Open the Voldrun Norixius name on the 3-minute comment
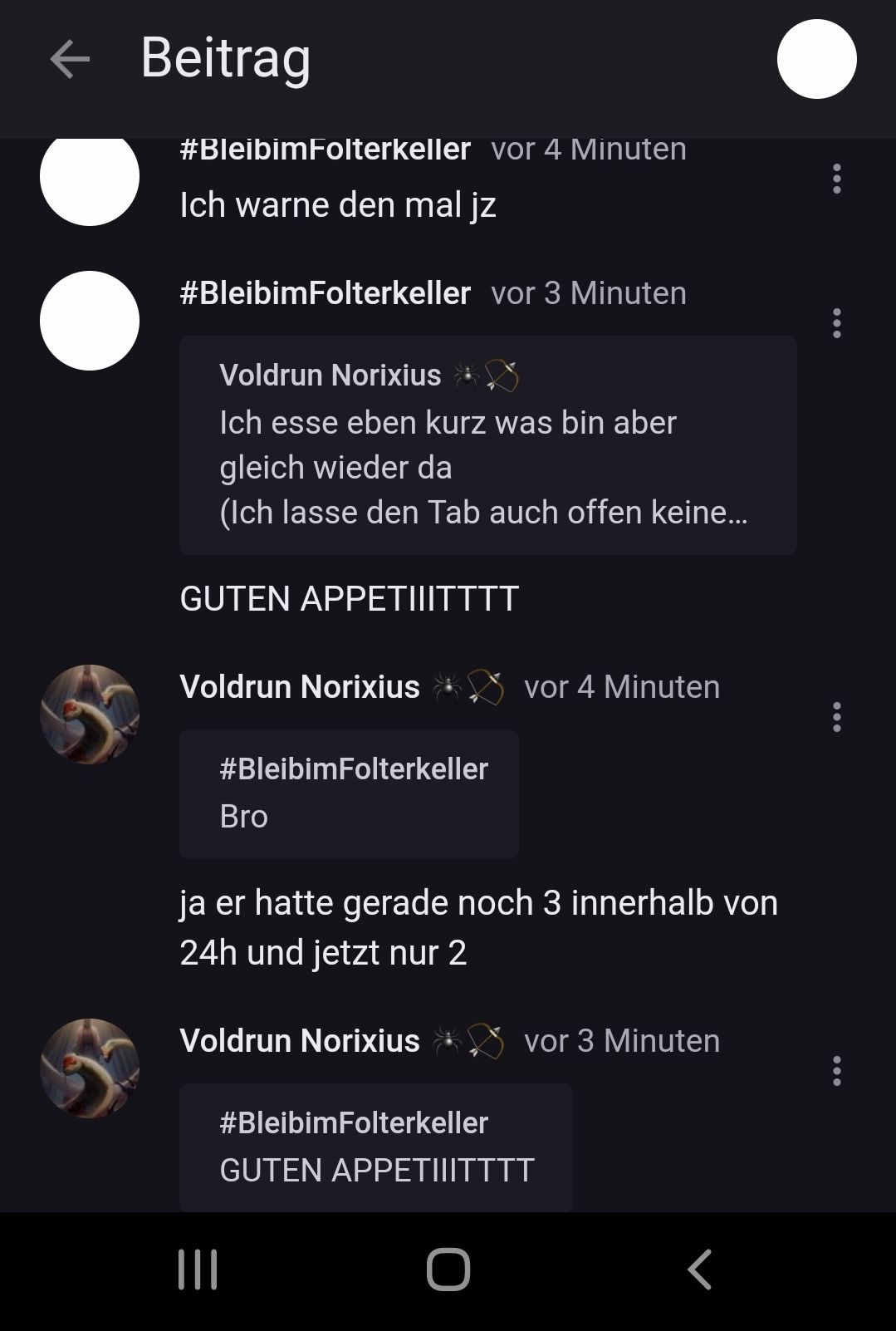 300,1041
